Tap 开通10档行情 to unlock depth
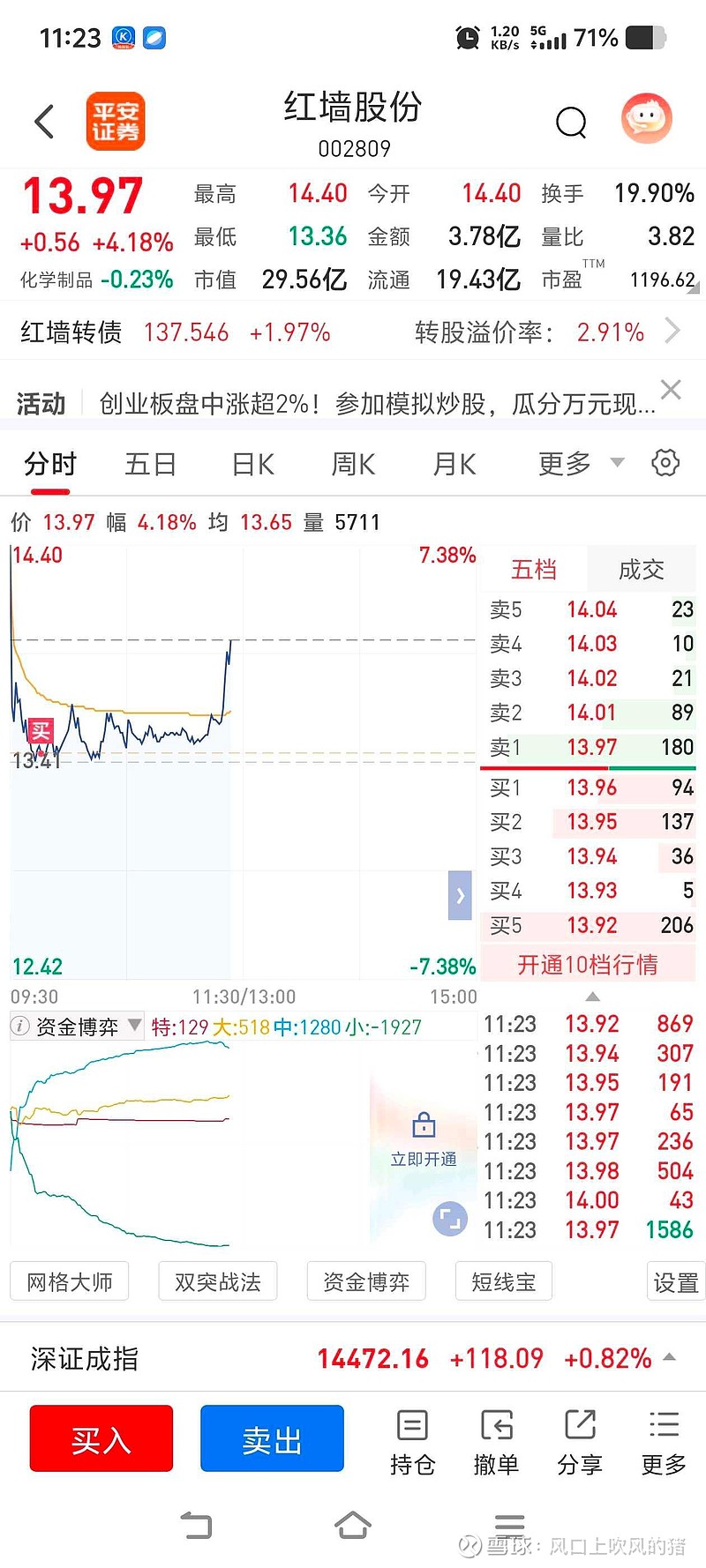This screenshot has width=706, height=1568. point(588,965)
